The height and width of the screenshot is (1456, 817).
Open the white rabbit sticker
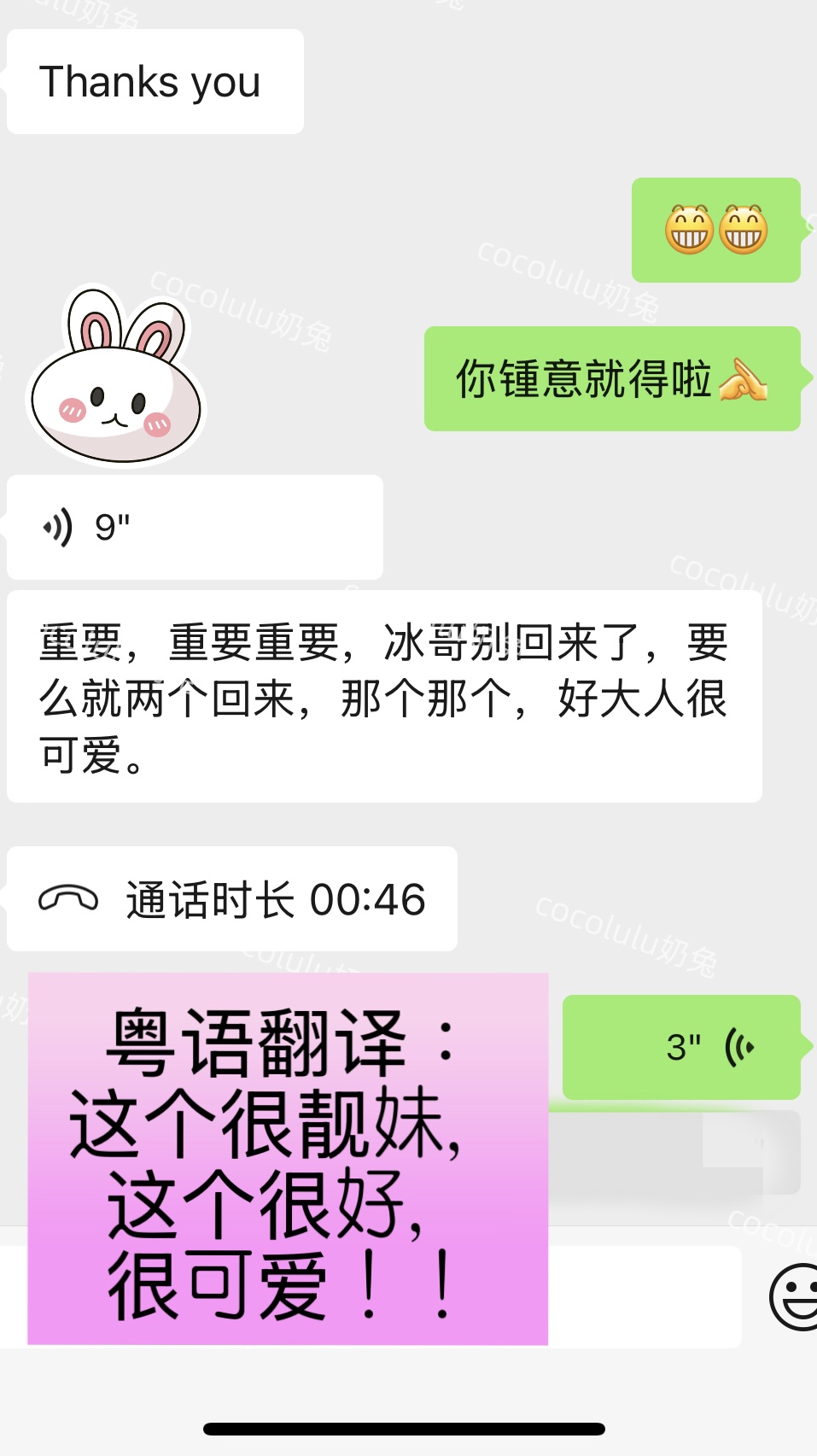116,377
